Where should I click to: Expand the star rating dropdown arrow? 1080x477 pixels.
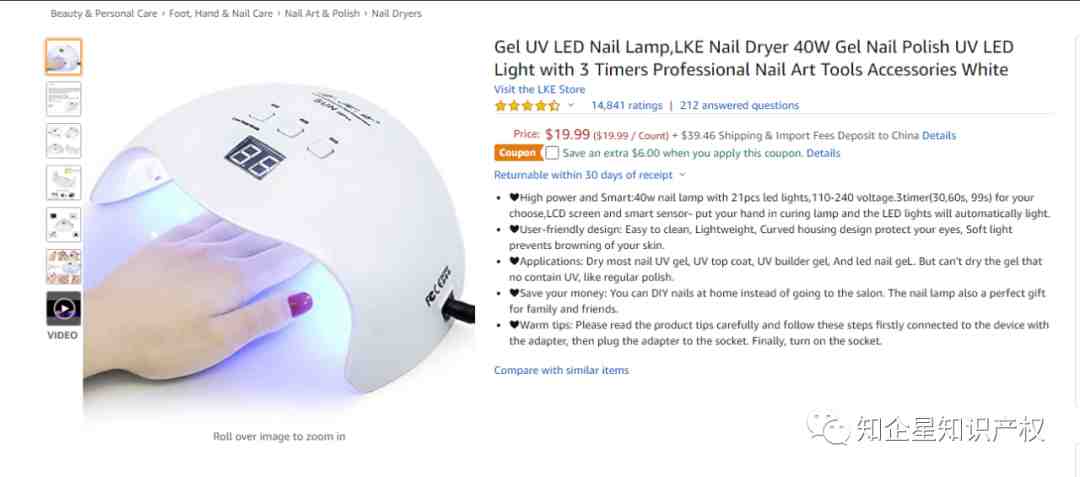click(571, 105)
